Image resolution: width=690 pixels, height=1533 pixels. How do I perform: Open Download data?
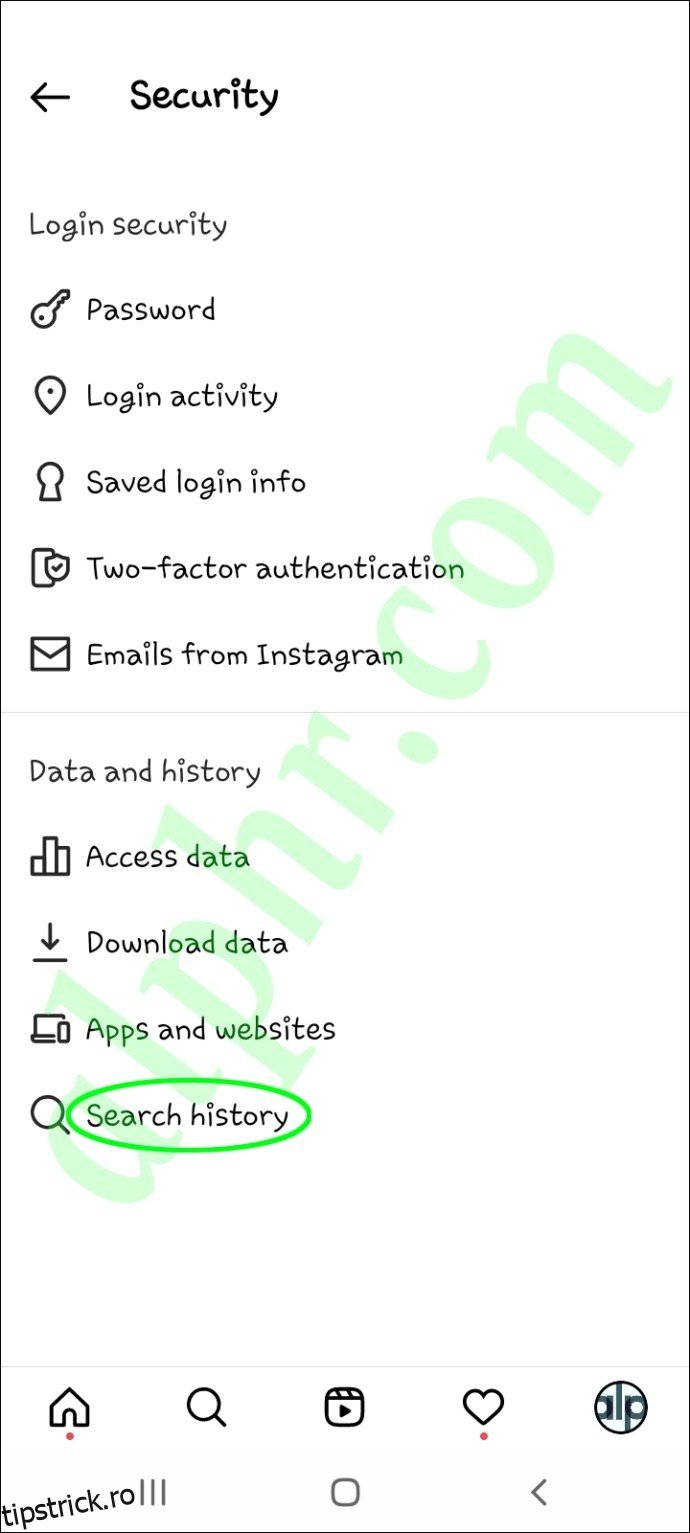pyautogui.click(x=186, y=943)
